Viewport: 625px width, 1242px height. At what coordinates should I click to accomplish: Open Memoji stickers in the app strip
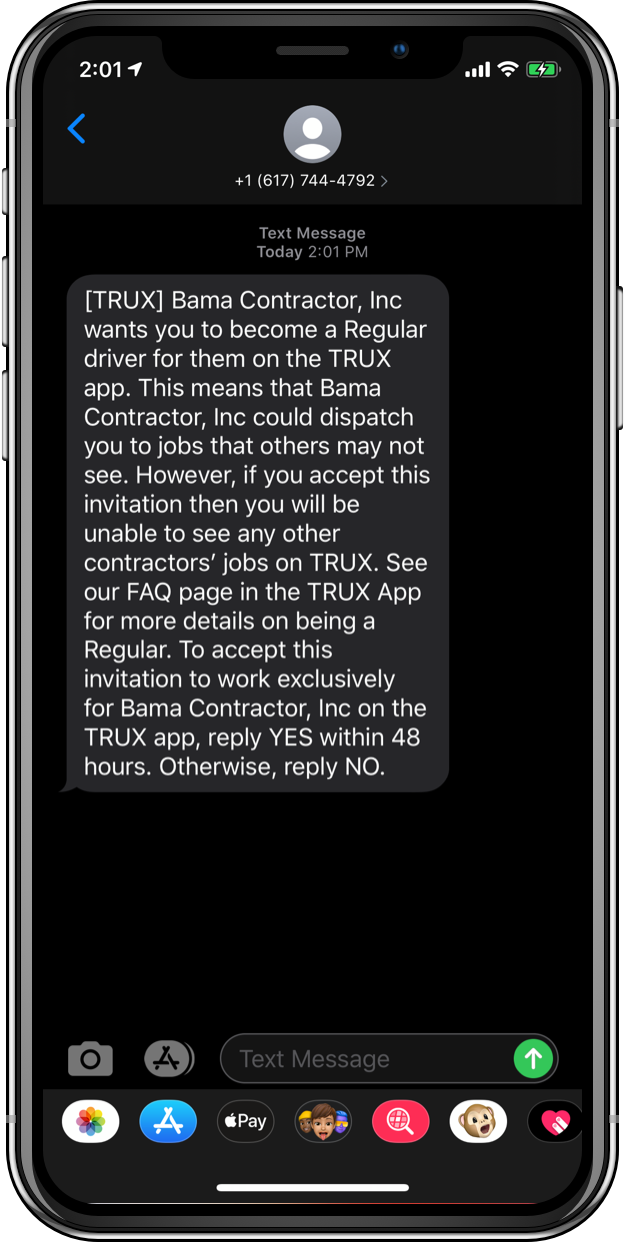click(x=323, y=1122)
